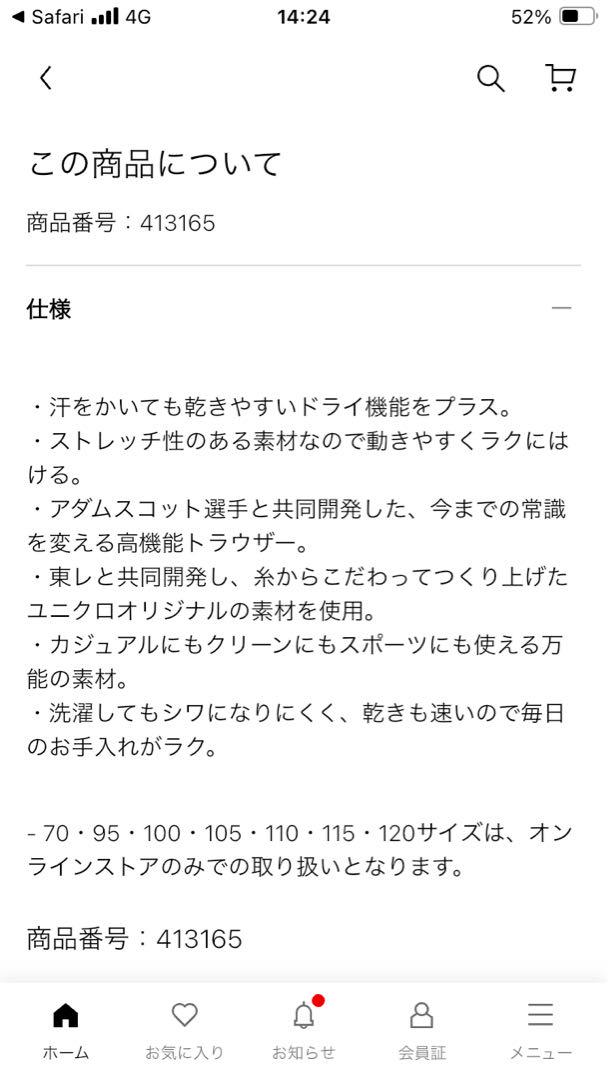Open the メニュー tab

(x=541, y=1030)
